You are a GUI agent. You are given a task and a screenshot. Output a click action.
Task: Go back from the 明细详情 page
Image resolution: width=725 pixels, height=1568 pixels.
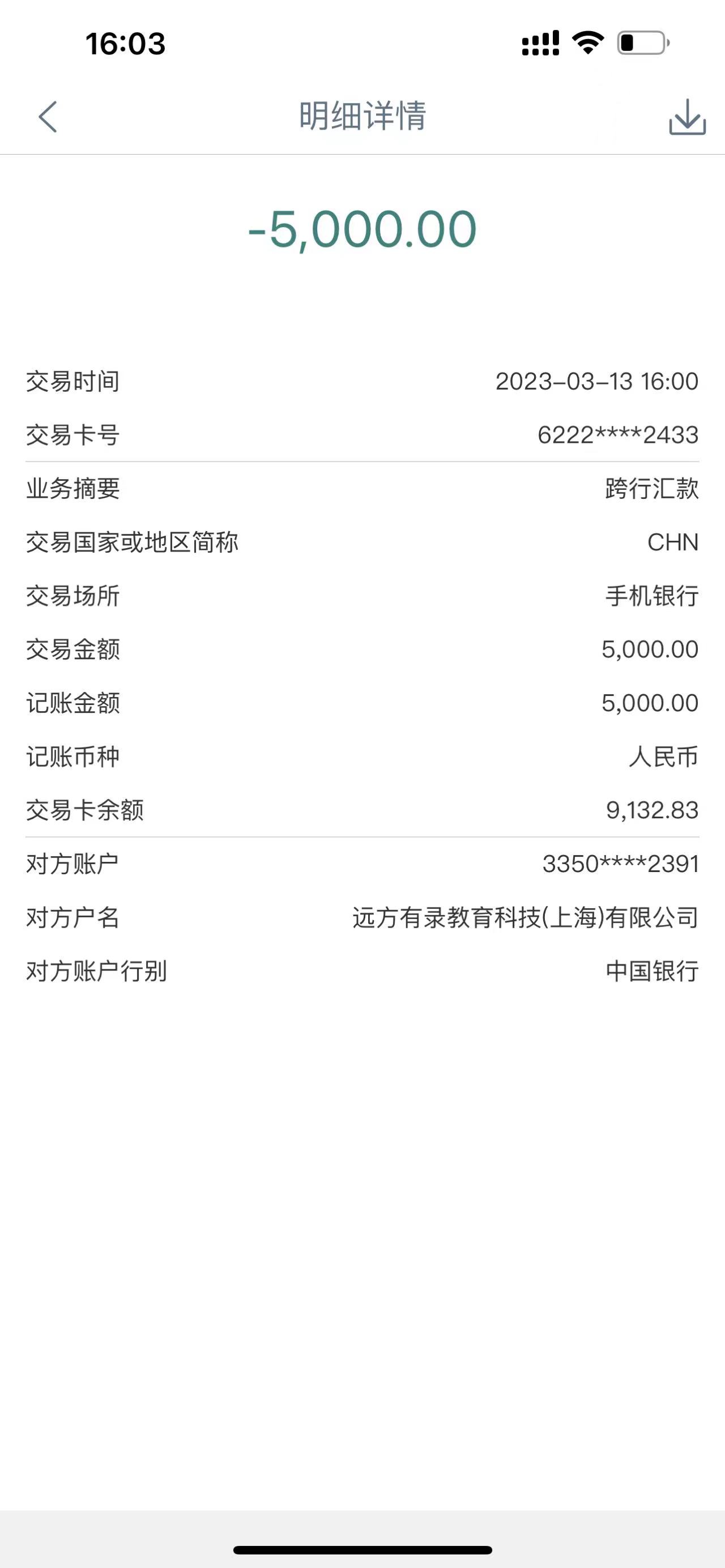coord(48,116)
